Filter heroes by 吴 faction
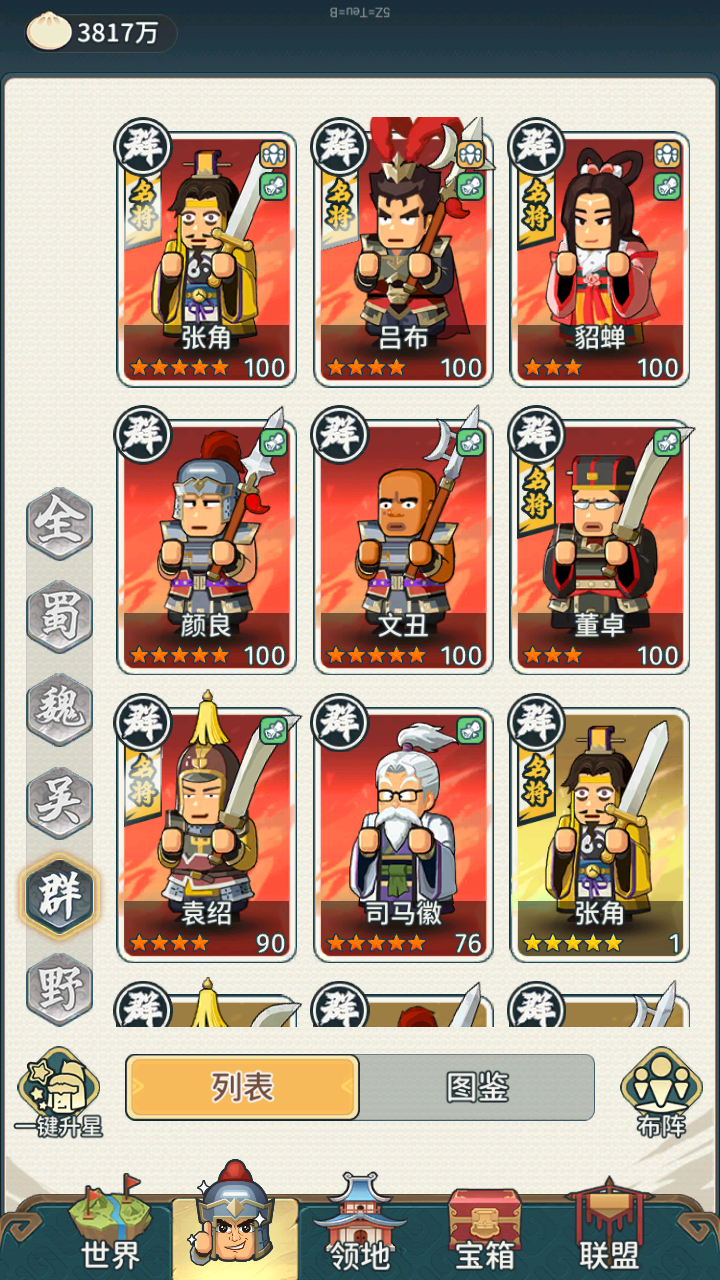Image resolution: width=720 pixels, height=1280 pixels. click(x=59, y=801)
